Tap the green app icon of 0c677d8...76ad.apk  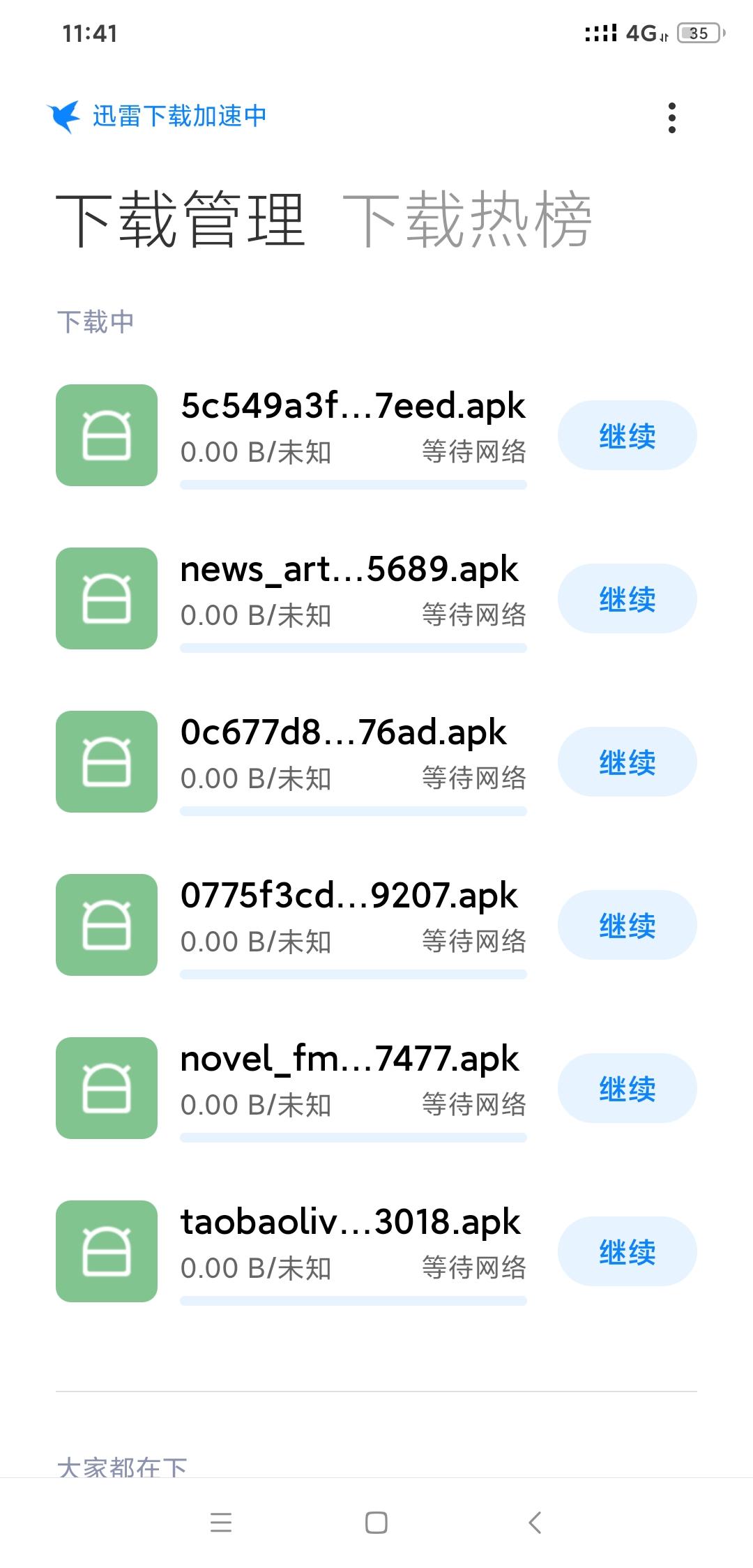pos(105,761)
